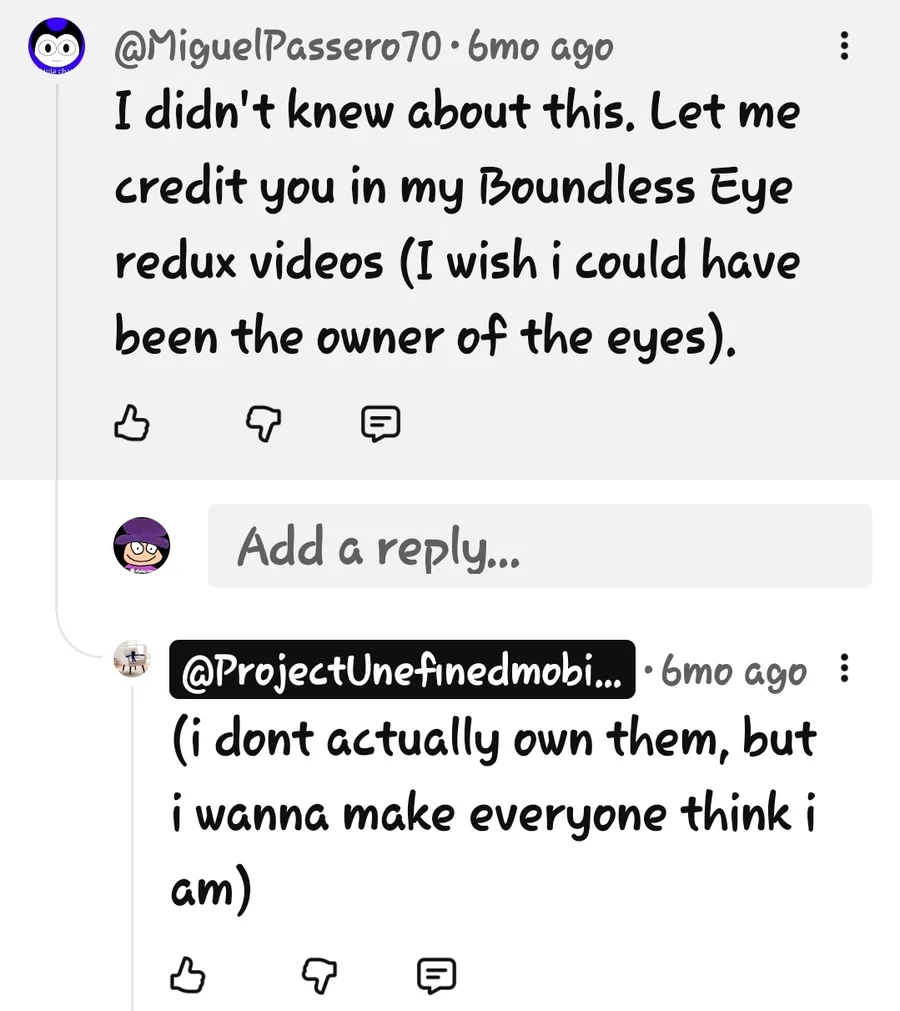Dislike ProjectUnefinedmobi's reply
This screenshot has width=900, height=1011.
pyautogui.click(x=320, y=974)
